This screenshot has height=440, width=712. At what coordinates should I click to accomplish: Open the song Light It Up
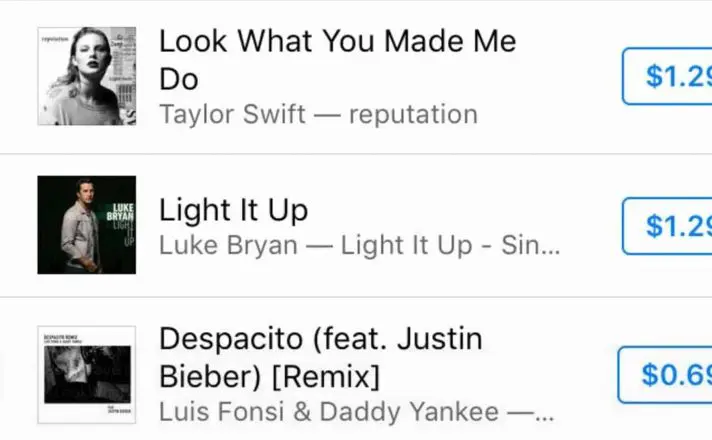(x=234, y=211)
